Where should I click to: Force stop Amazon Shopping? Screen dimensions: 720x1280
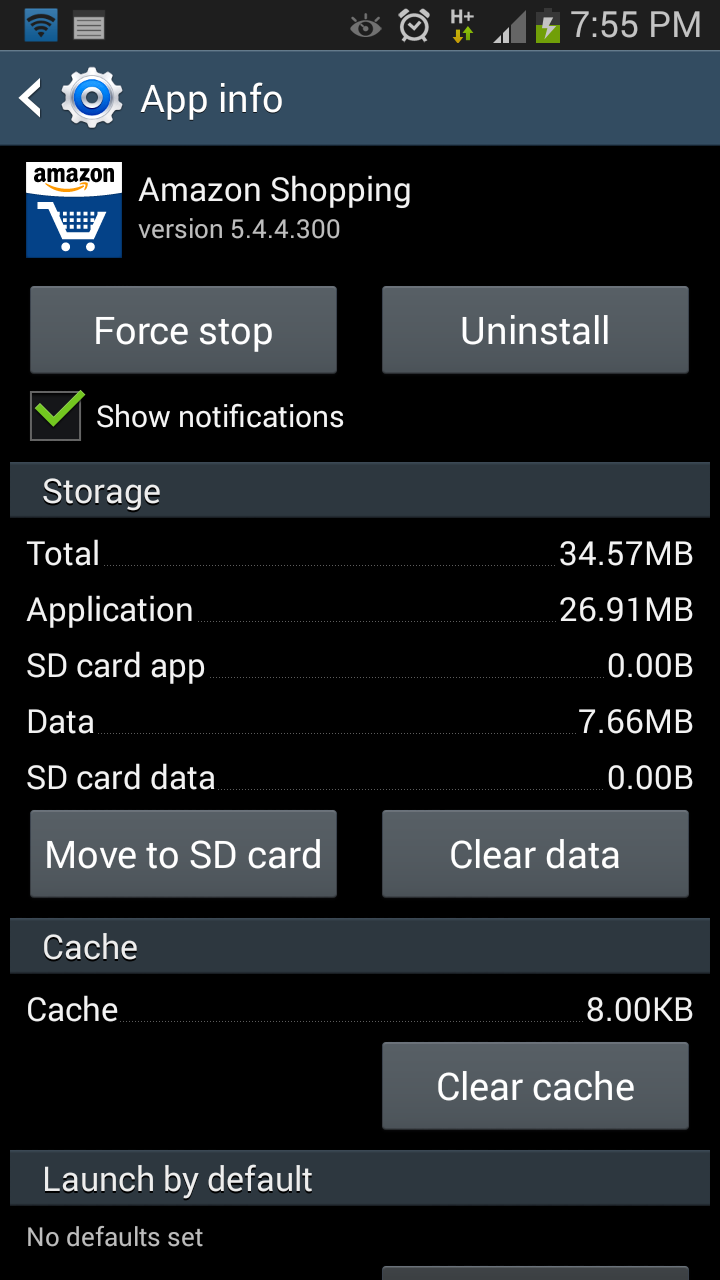pos(183,331)
